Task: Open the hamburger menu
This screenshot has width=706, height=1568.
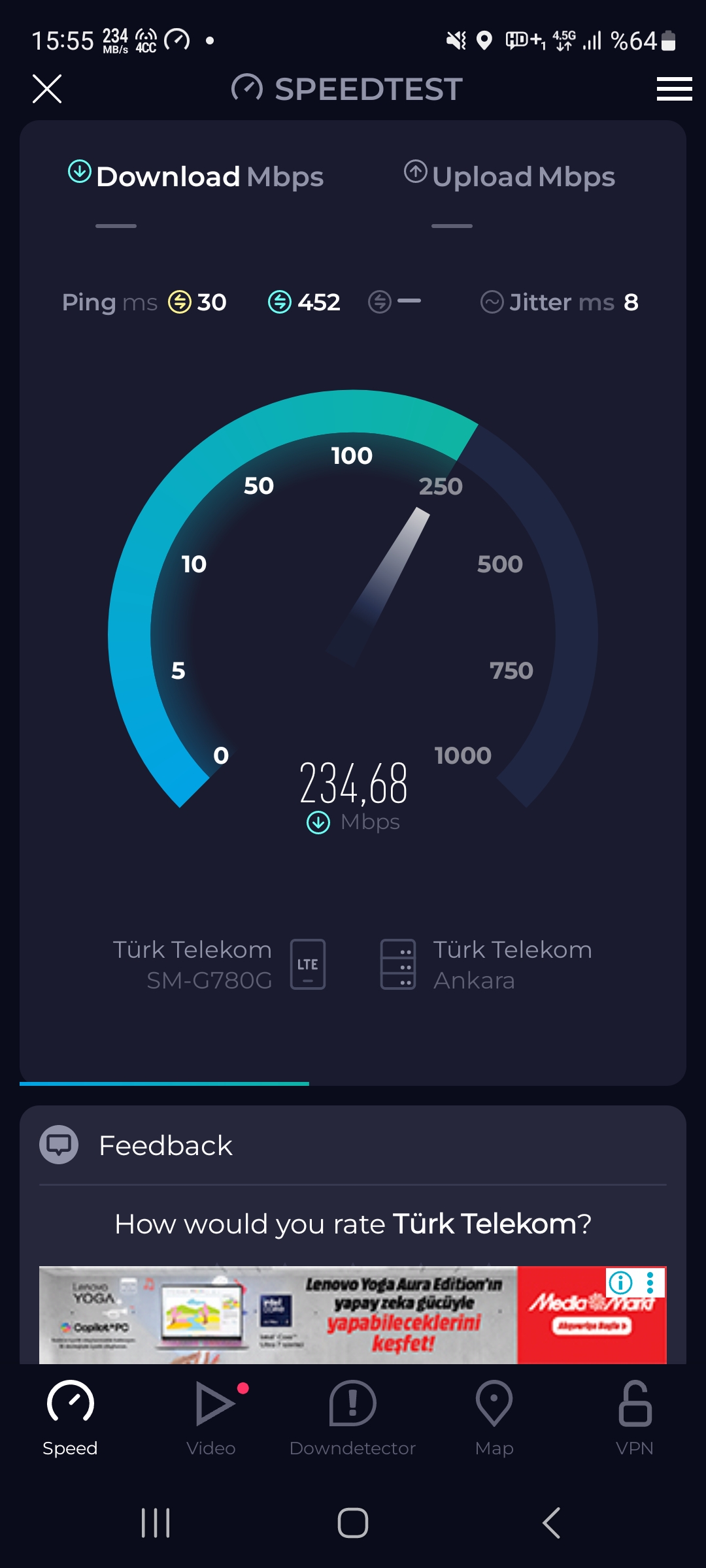Action: click(x=674, y=89)
